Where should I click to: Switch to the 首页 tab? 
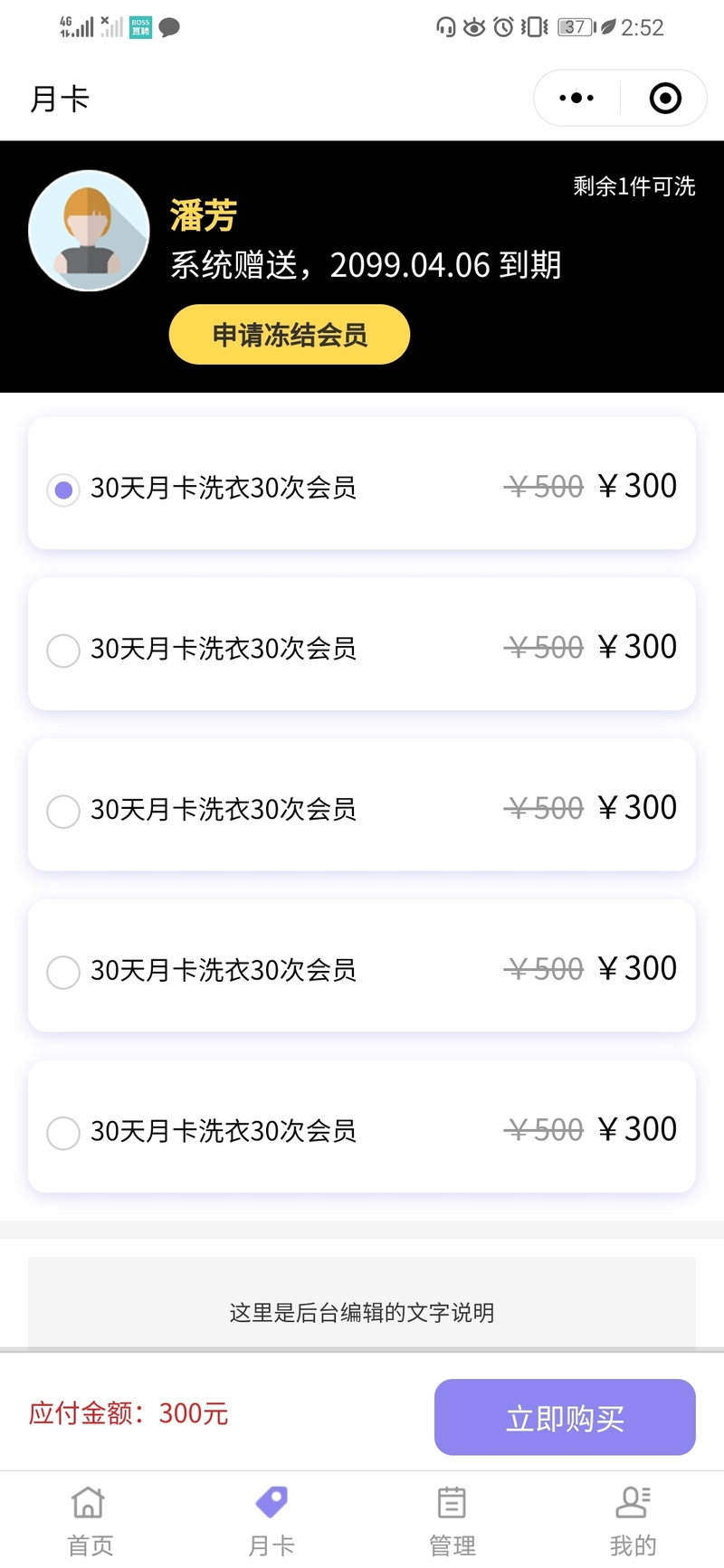point(90,1521)
